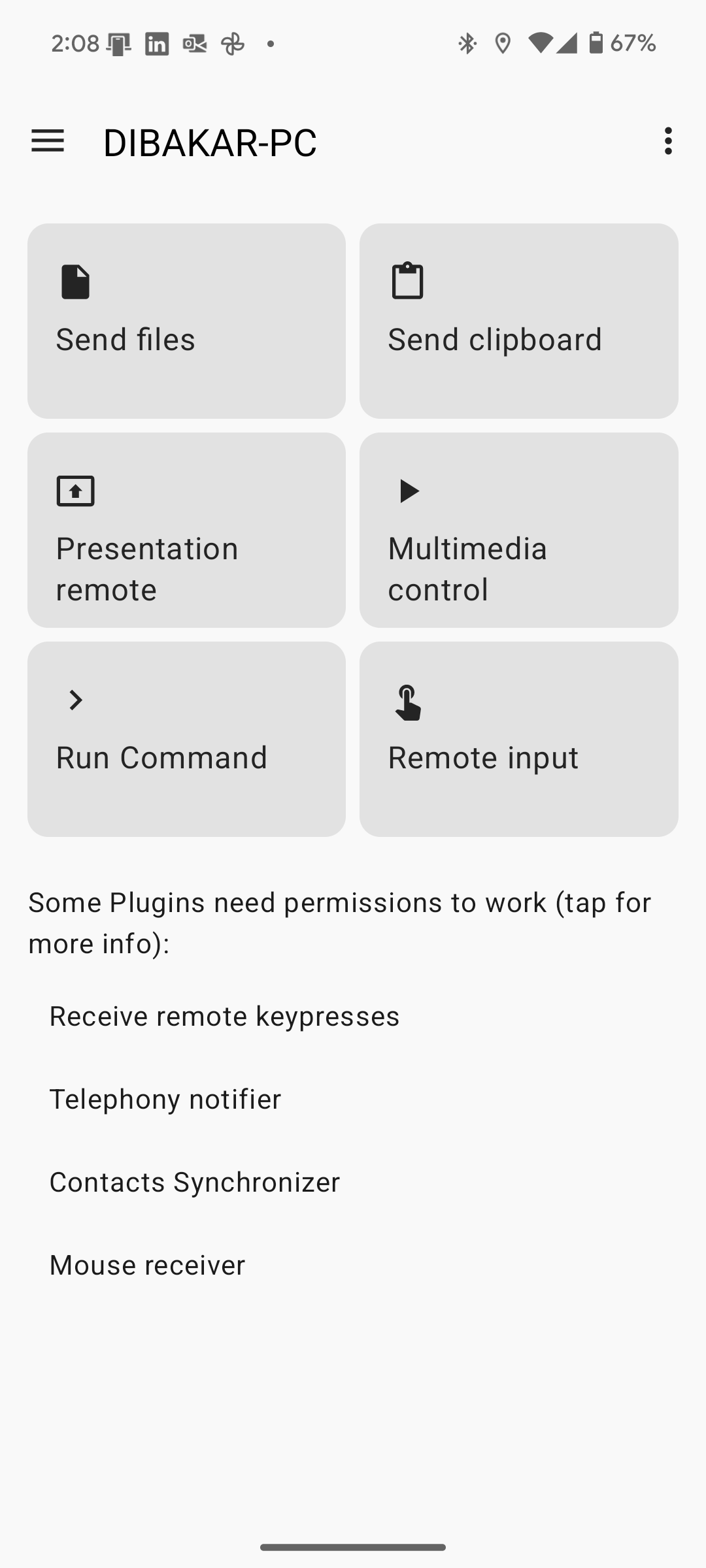The image size is (706, 1568).
Task: Open the navigation drawer hamburger icon
Action: click(x=48, y=141)
